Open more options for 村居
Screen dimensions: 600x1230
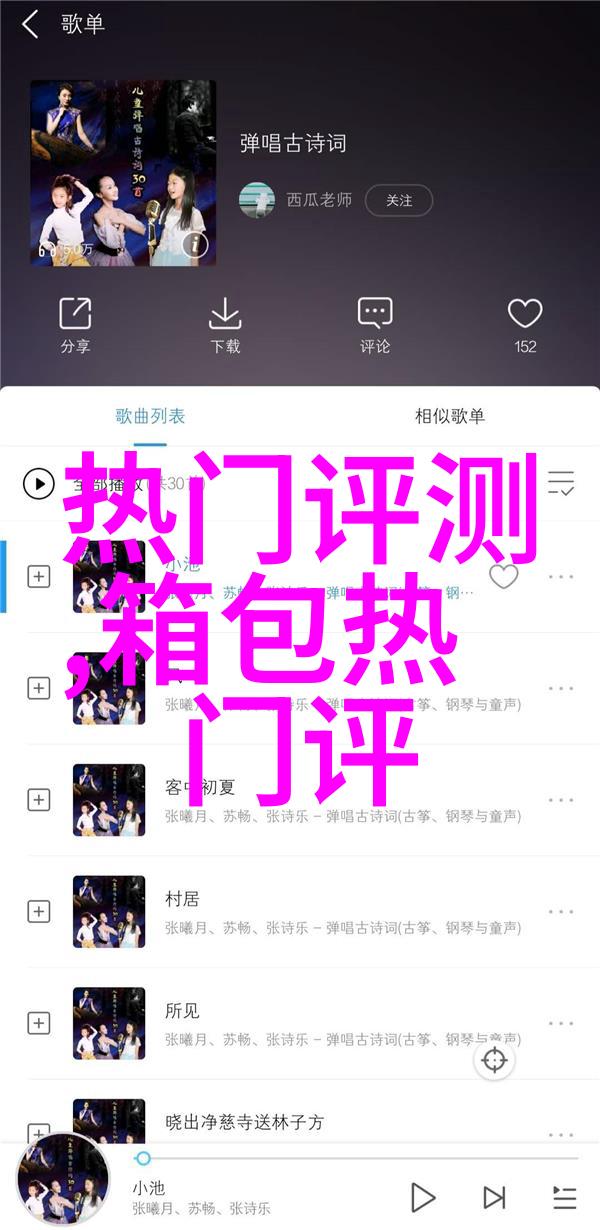[x=561, y=912]
